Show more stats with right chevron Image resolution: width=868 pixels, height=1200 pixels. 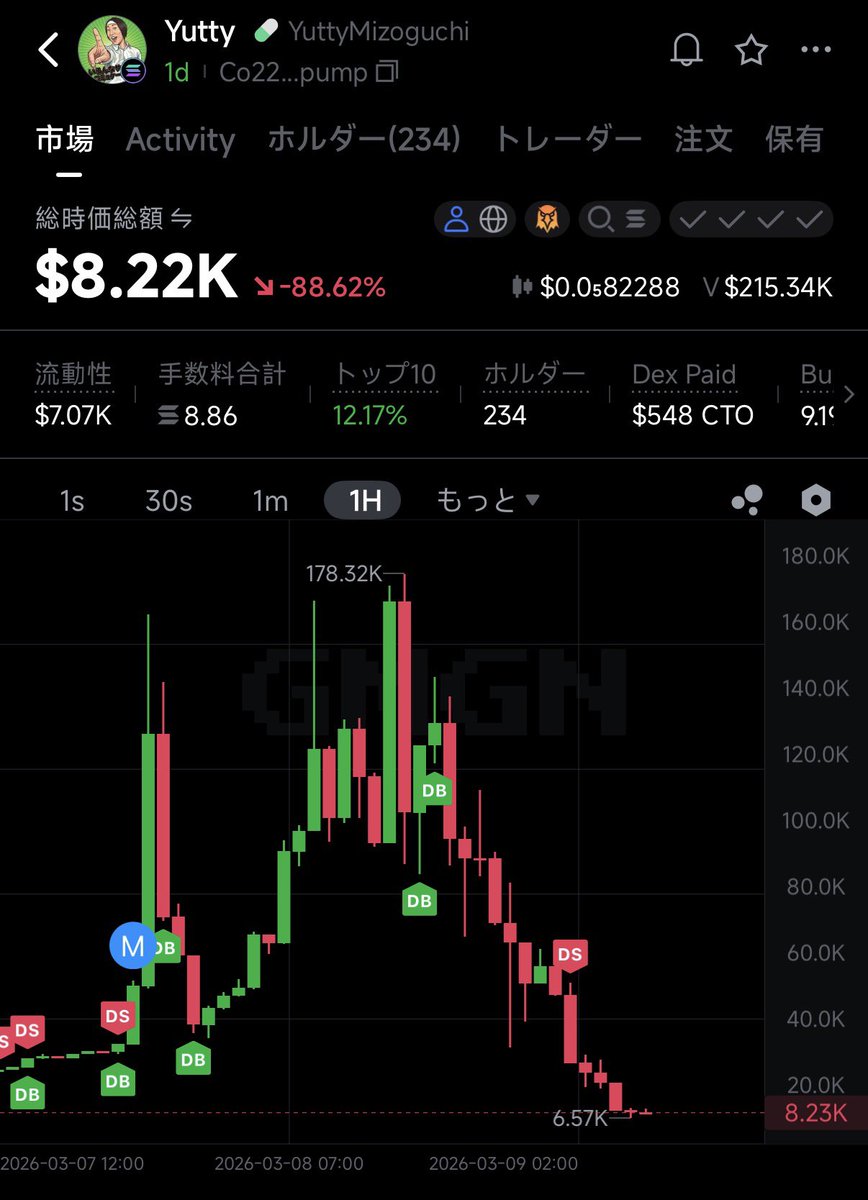click(x=849, y=393)
